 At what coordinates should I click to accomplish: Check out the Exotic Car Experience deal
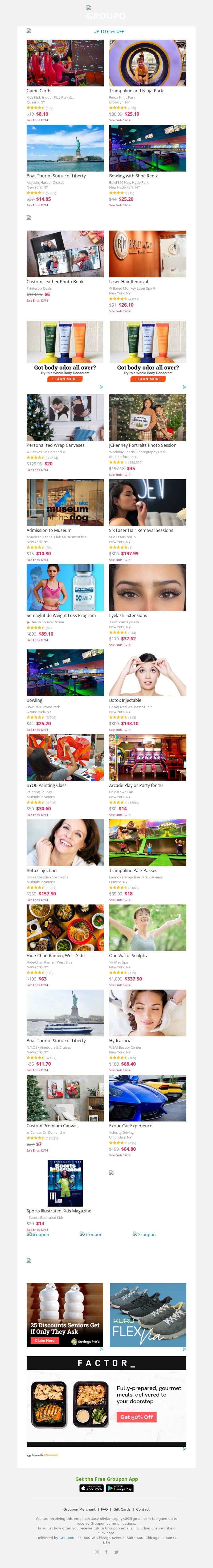(x=147, y=1098)
